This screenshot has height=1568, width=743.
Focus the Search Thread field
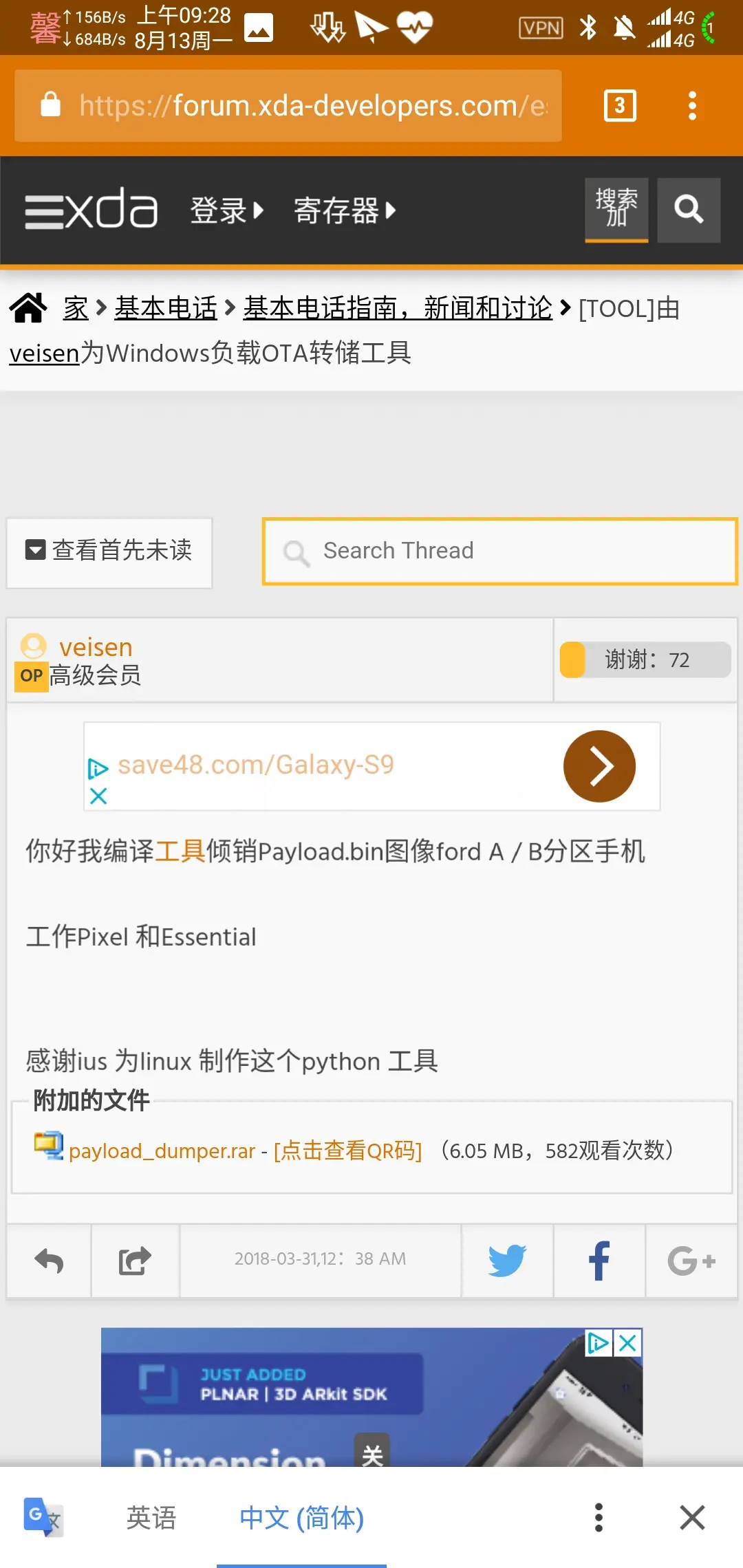click(499, 552)
